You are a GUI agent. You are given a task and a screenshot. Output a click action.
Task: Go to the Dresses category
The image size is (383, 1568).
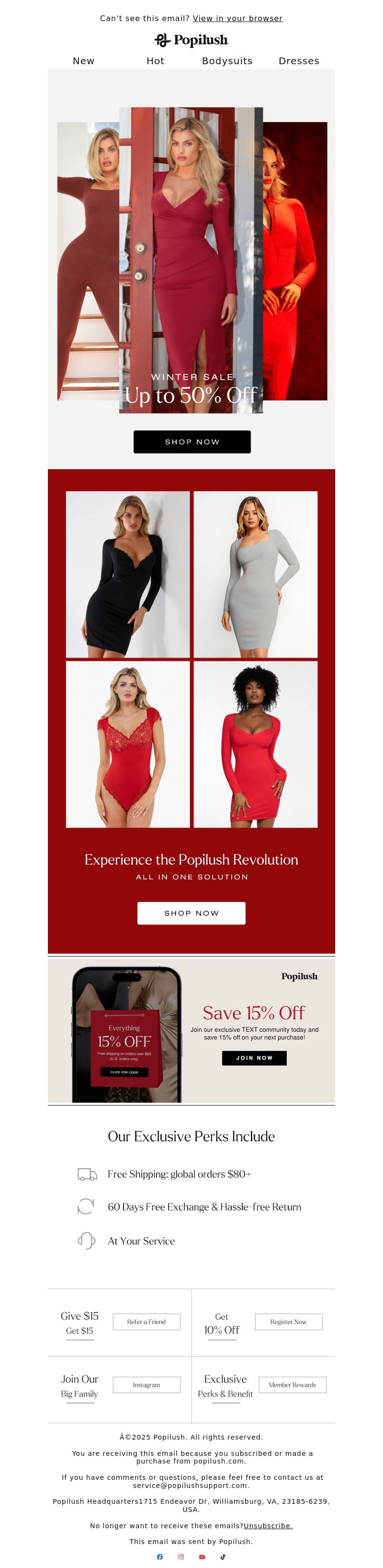click(298, 61)
